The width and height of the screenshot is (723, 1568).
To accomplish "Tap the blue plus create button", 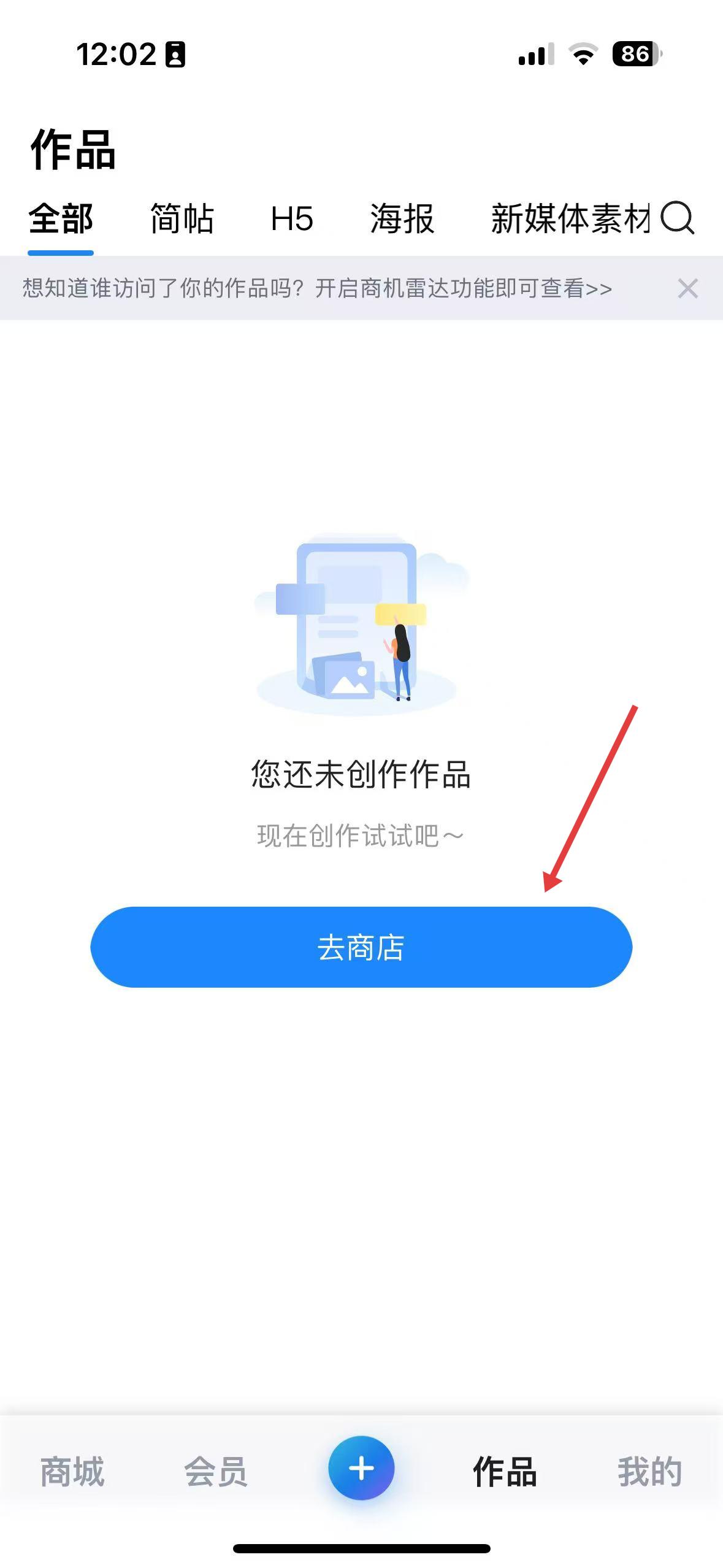I will [361, 1468].
